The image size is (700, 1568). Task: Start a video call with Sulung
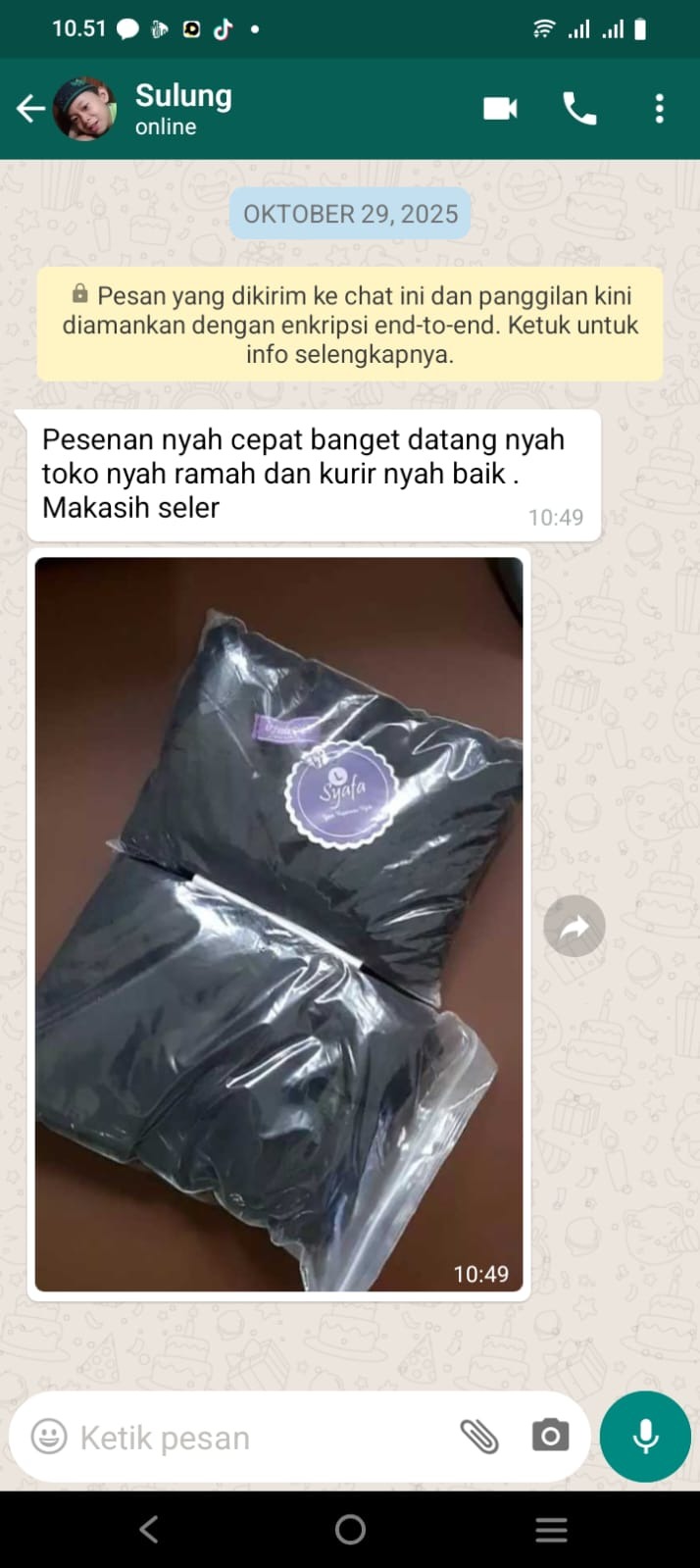(500, 109)
